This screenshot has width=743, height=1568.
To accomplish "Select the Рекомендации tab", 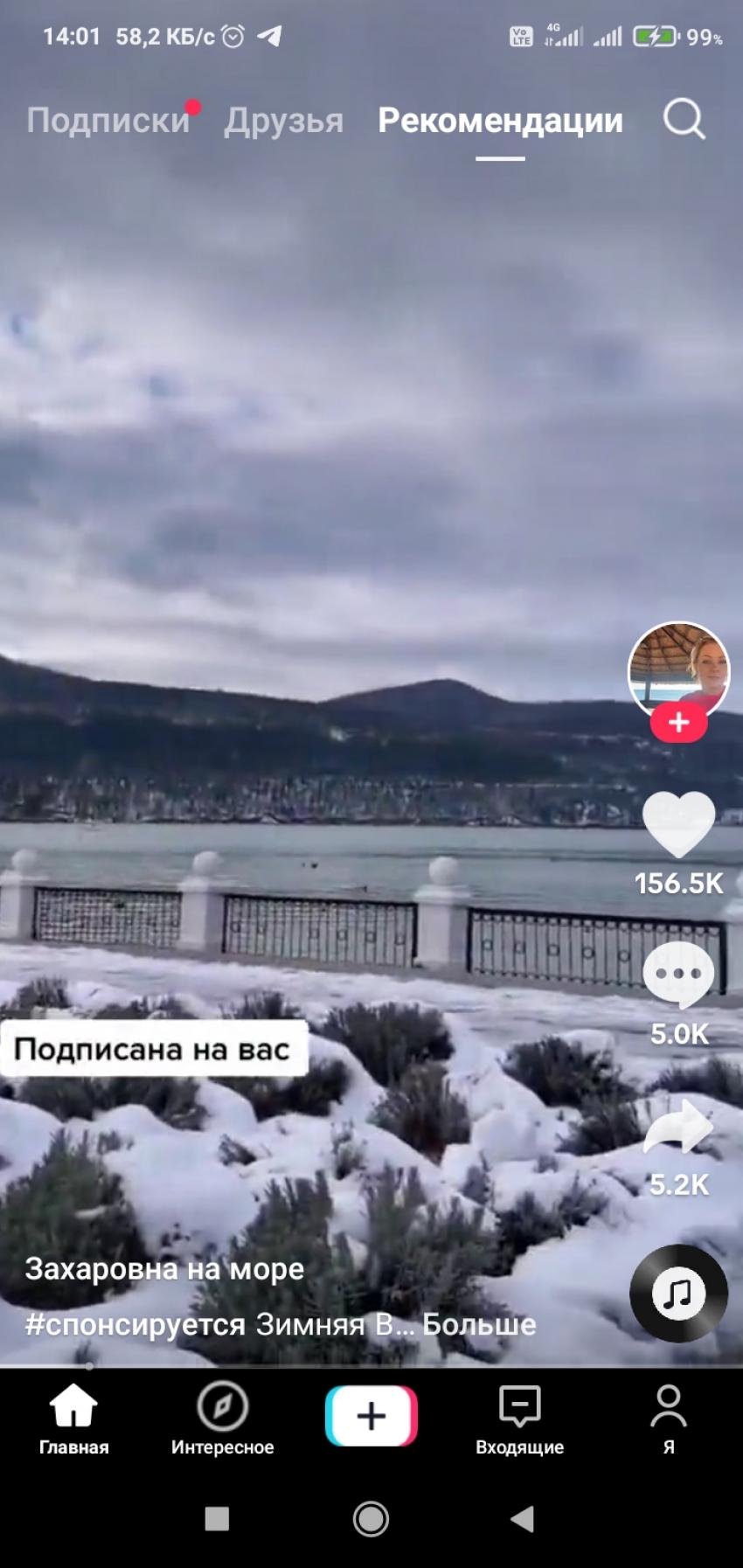I will (500, 121).
